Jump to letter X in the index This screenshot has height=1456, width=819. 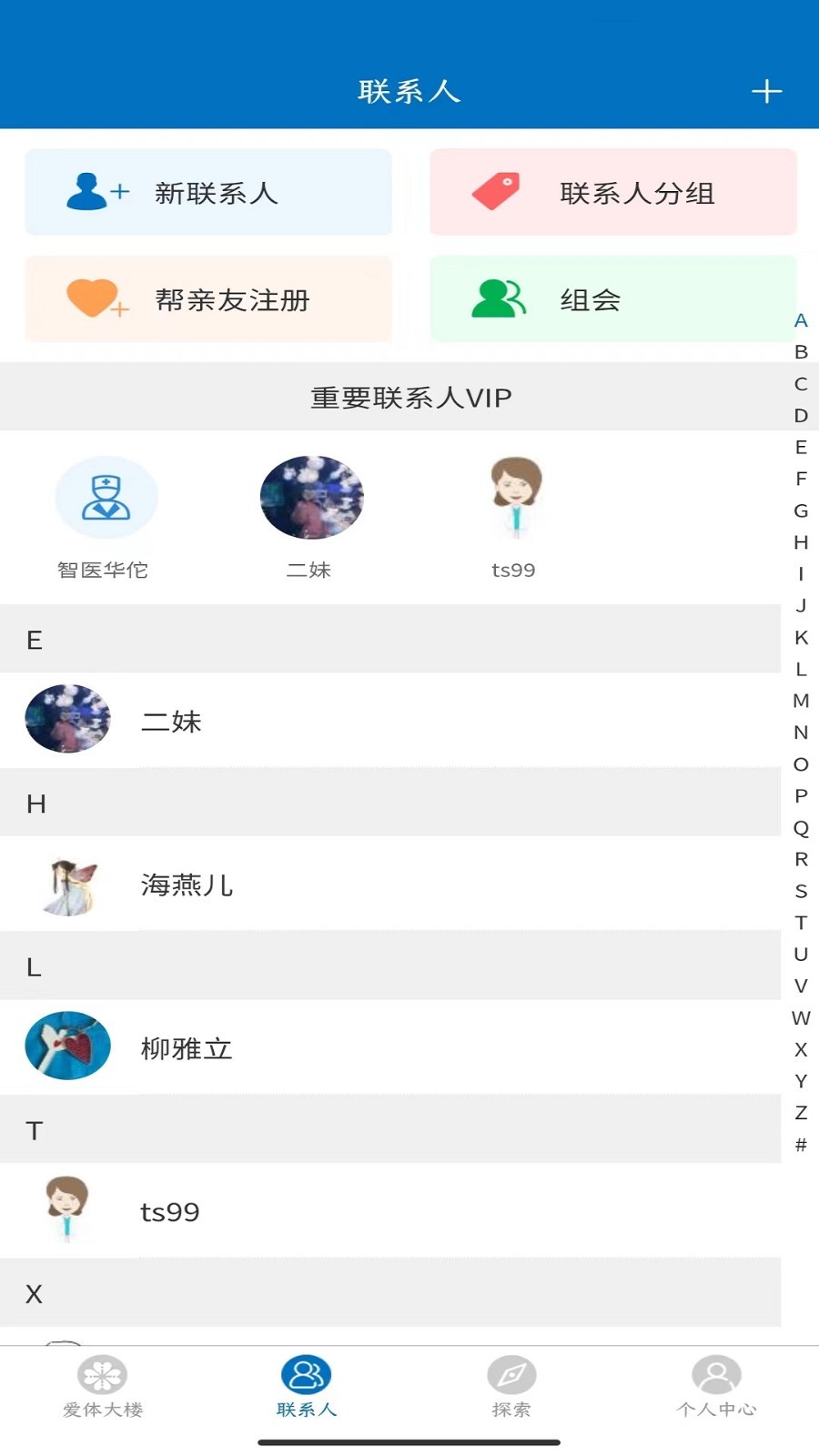coord(801,1049)
